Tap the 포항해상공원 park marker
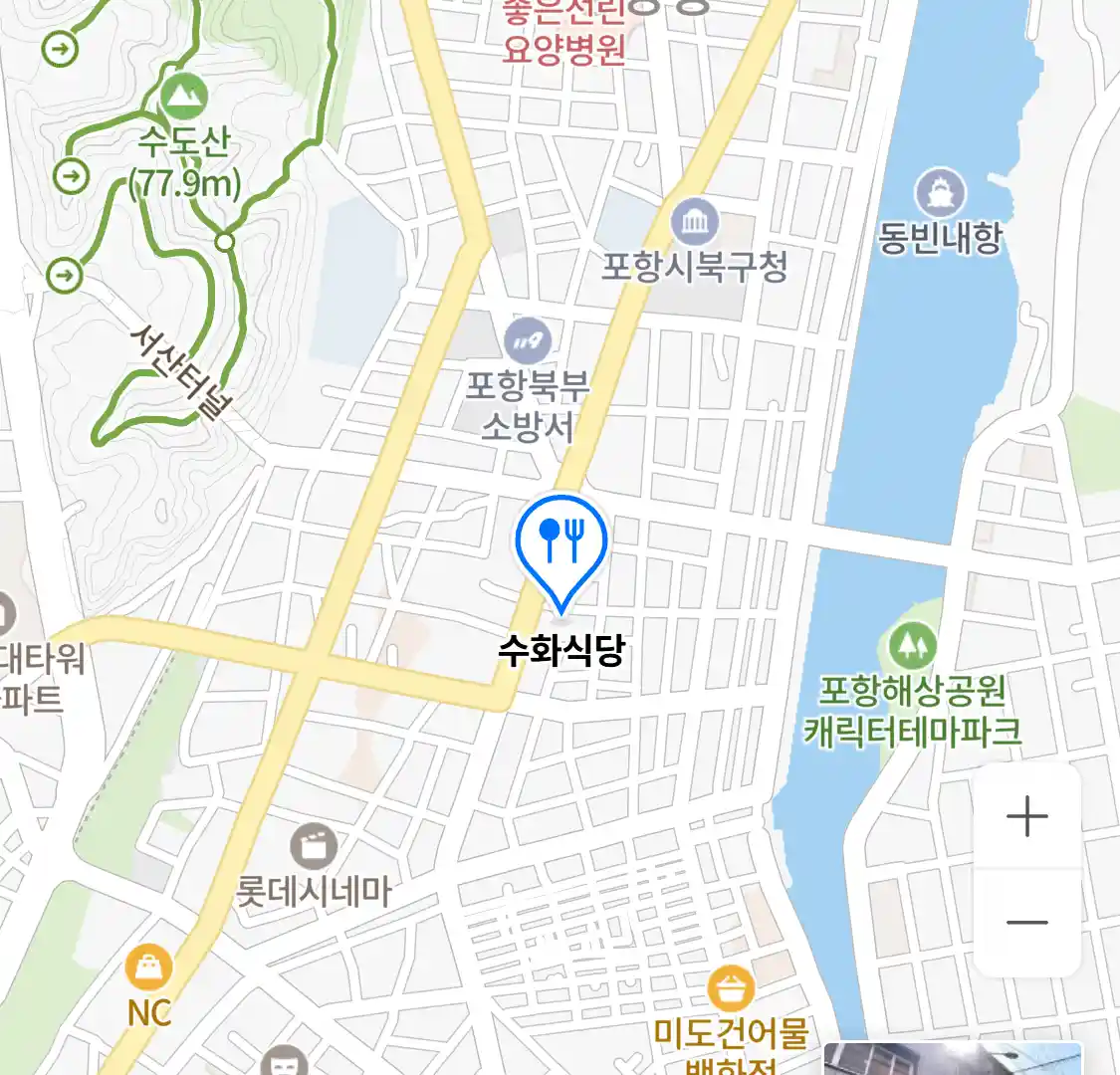This screenshot has width=1120, height=1075. pos(912,647)
